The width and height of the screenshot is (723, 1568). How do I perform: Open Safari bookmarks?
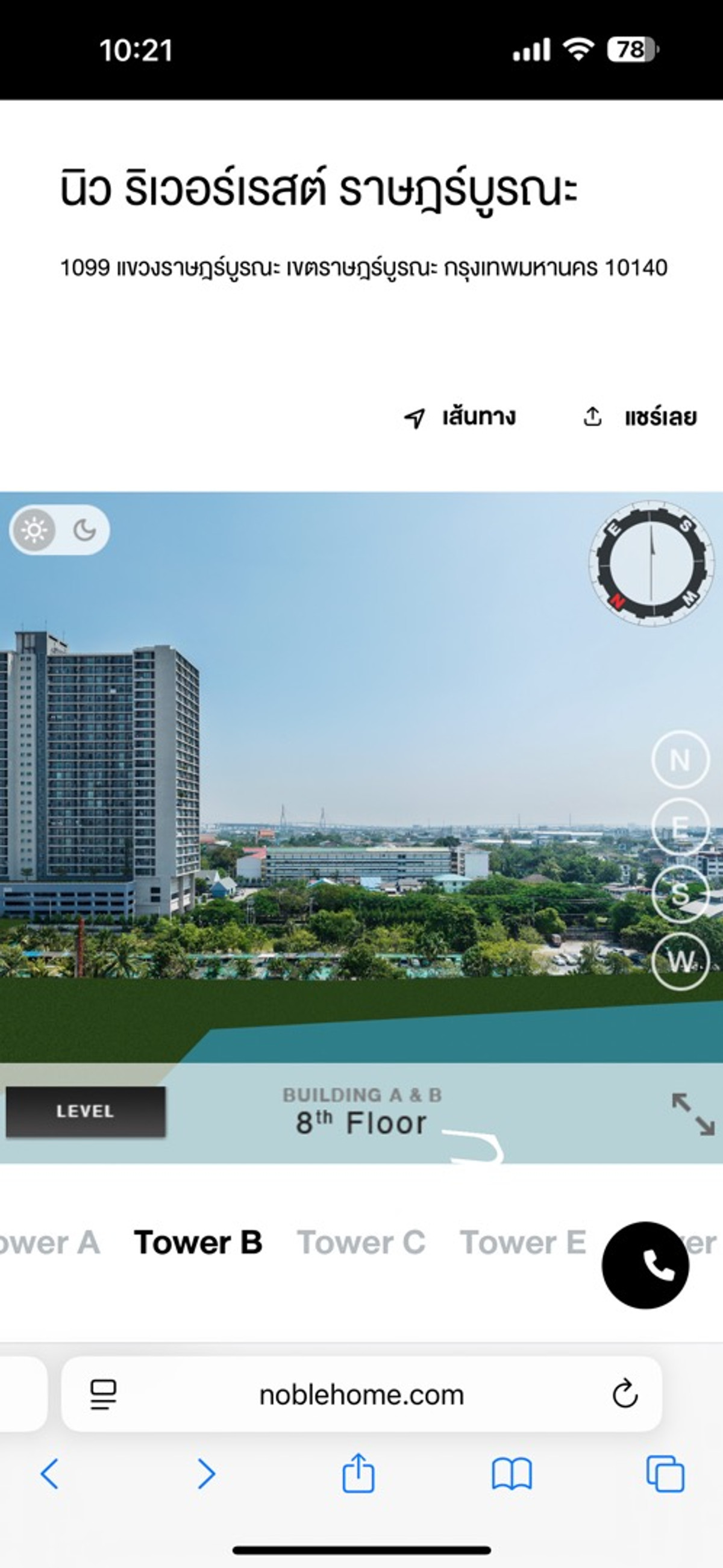tap(511, 1473)
